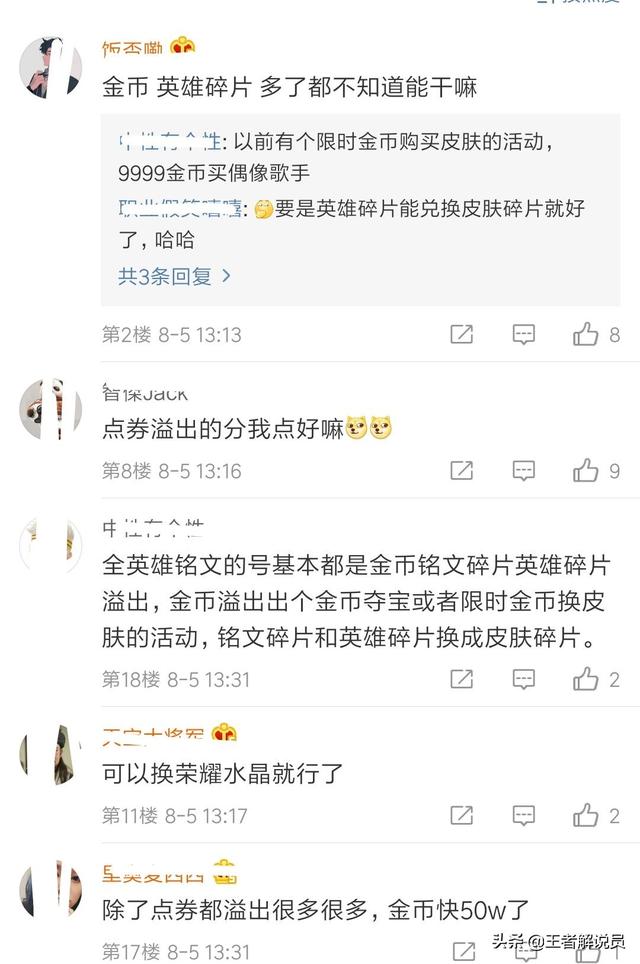
Task: Comment on the 第18楼 post
Action: click(524, 680)
